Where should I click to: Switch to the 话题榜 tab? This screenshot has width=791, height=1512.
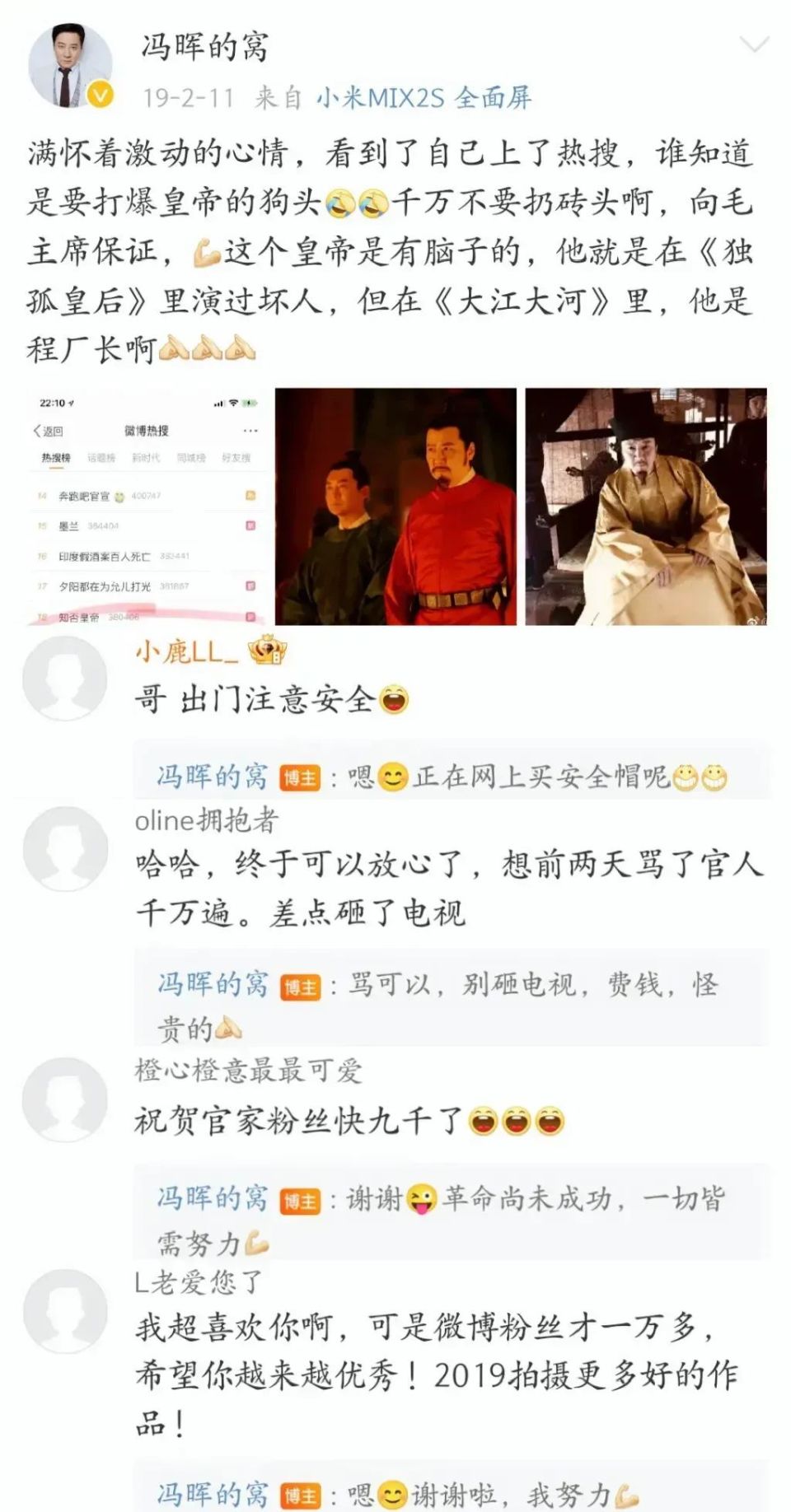(103, 457)
